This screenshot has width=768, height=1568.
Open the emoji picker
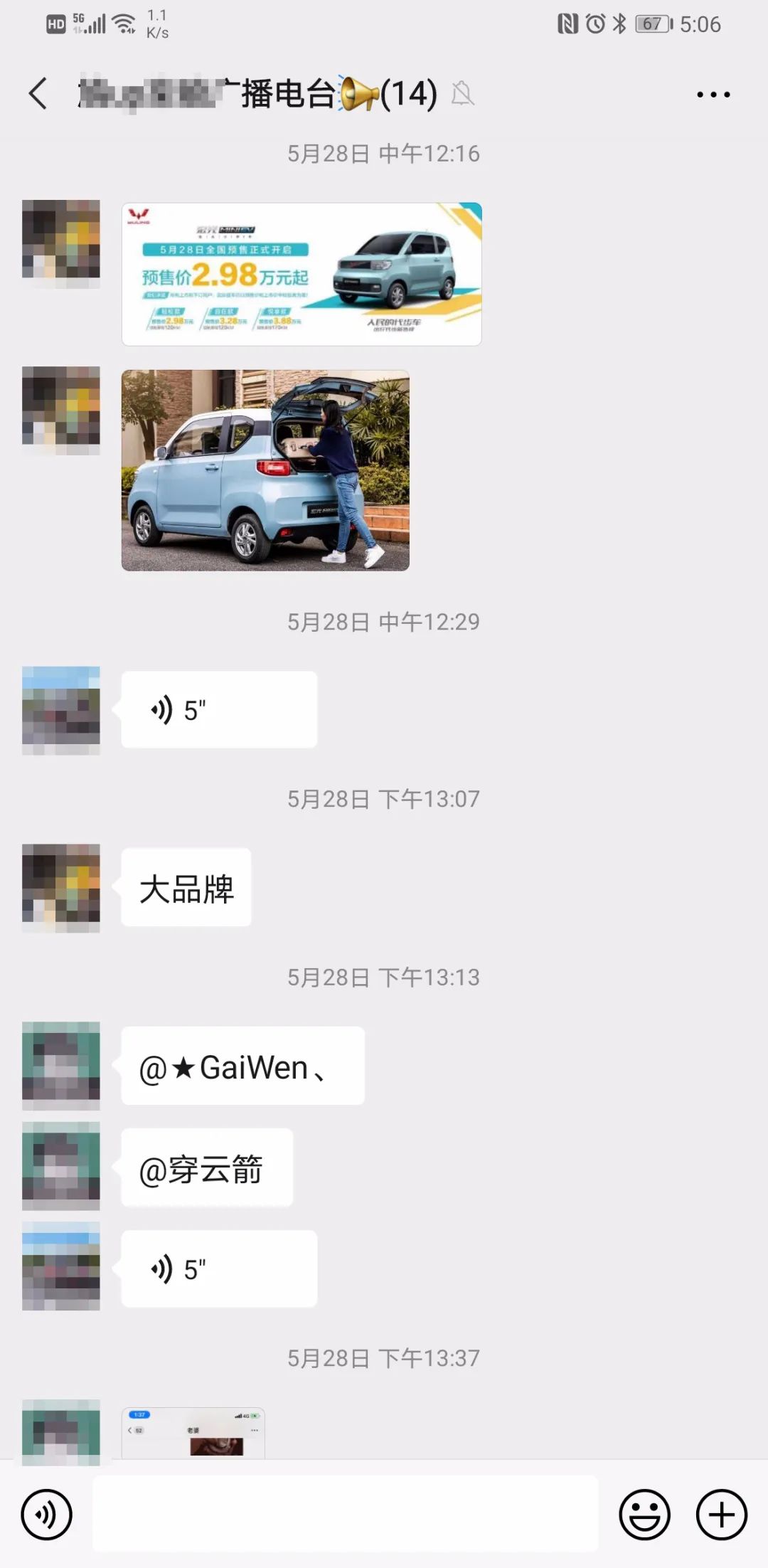(x=644, y=1515)
